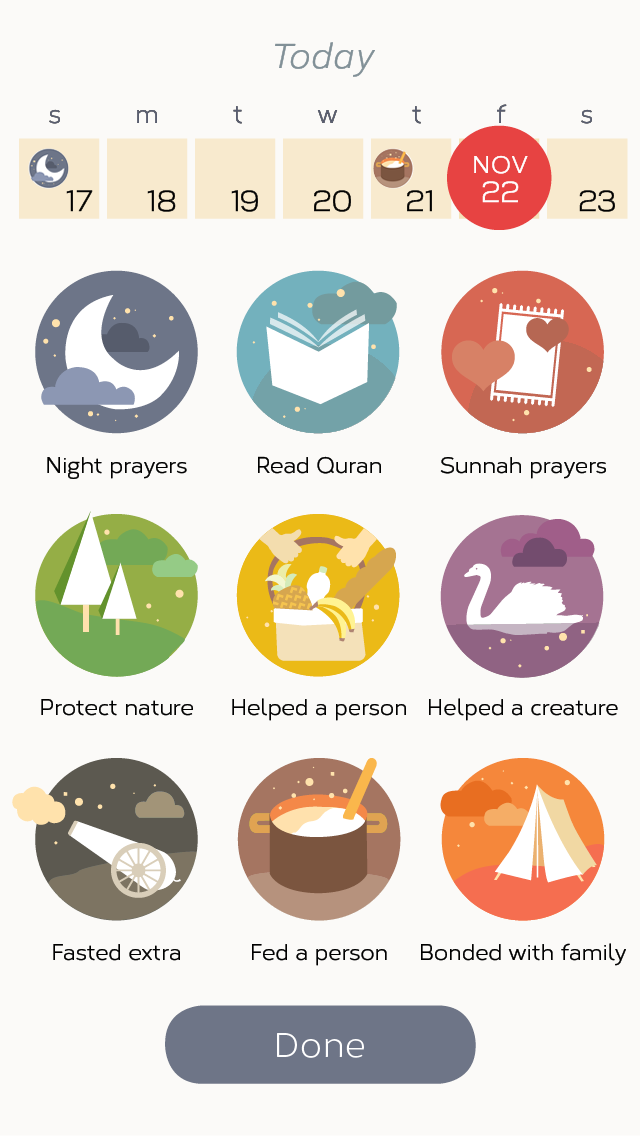This screenshot has height=1136, width=640.
Task: Mark Night prayers as done today
Action: 116,352
